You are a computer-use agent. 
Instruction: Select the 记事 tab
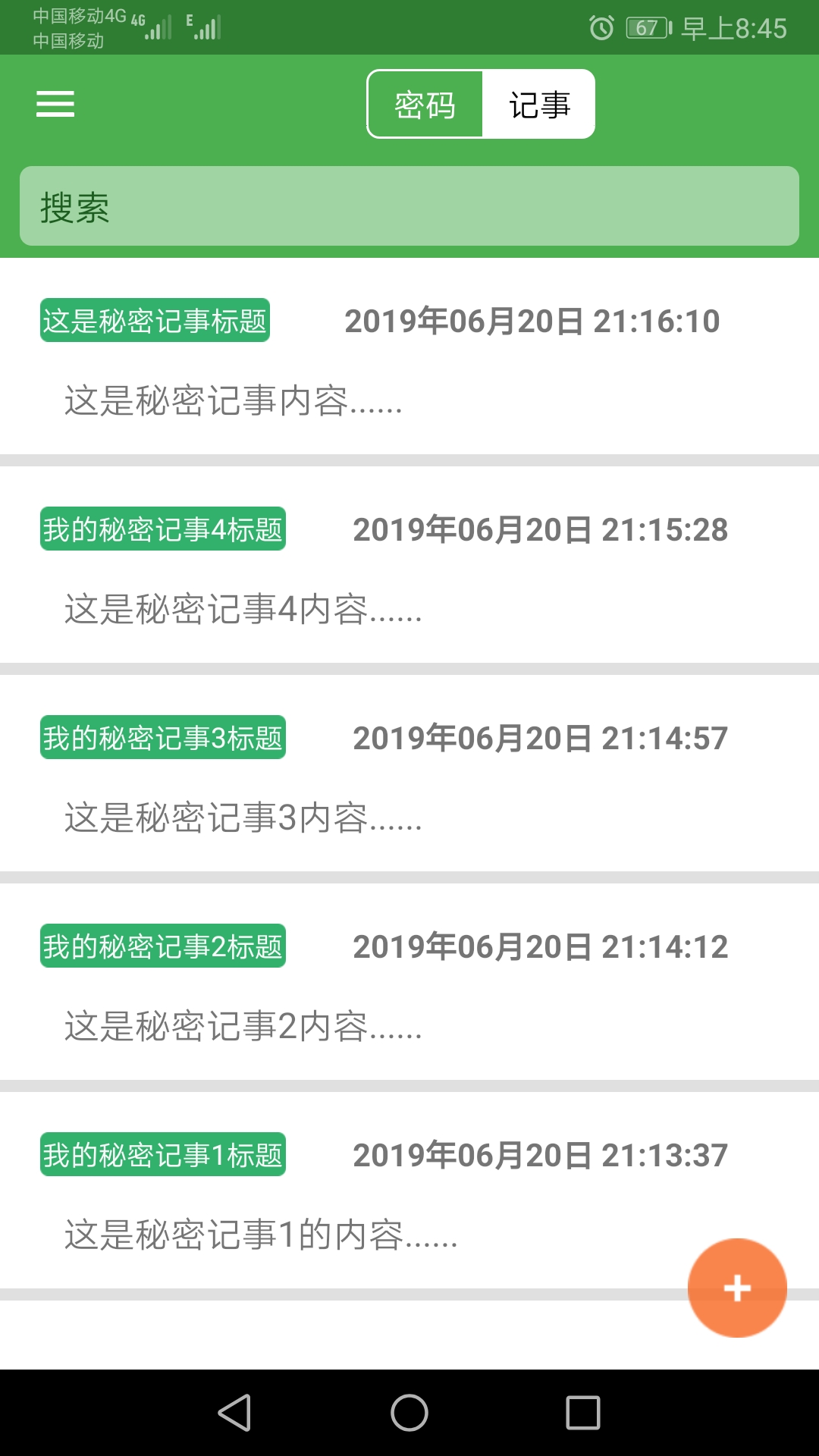point(540,105)
